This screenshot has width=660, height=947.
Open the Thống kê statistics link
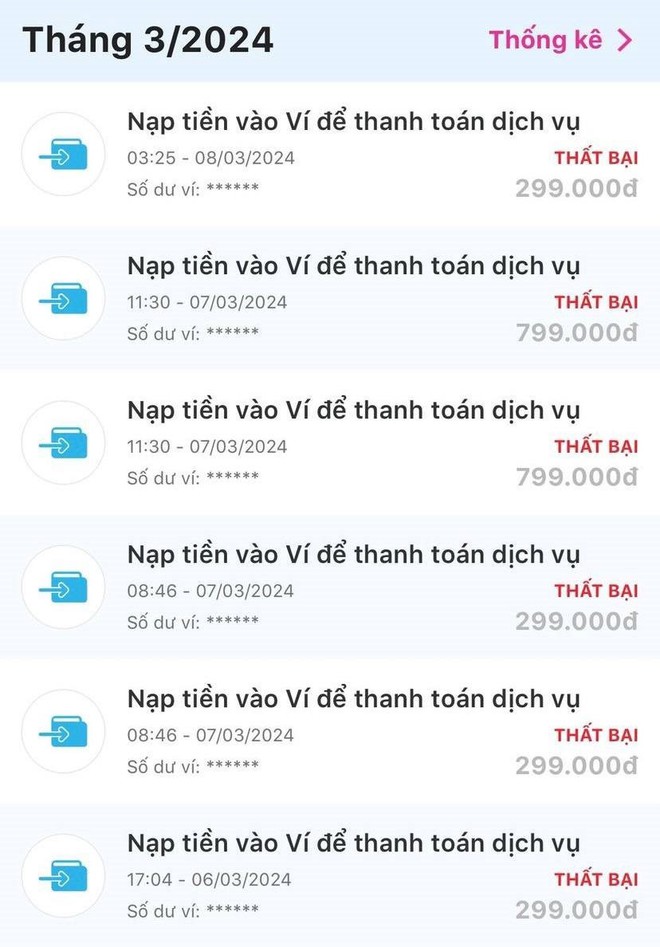click(x=560, y=40)
